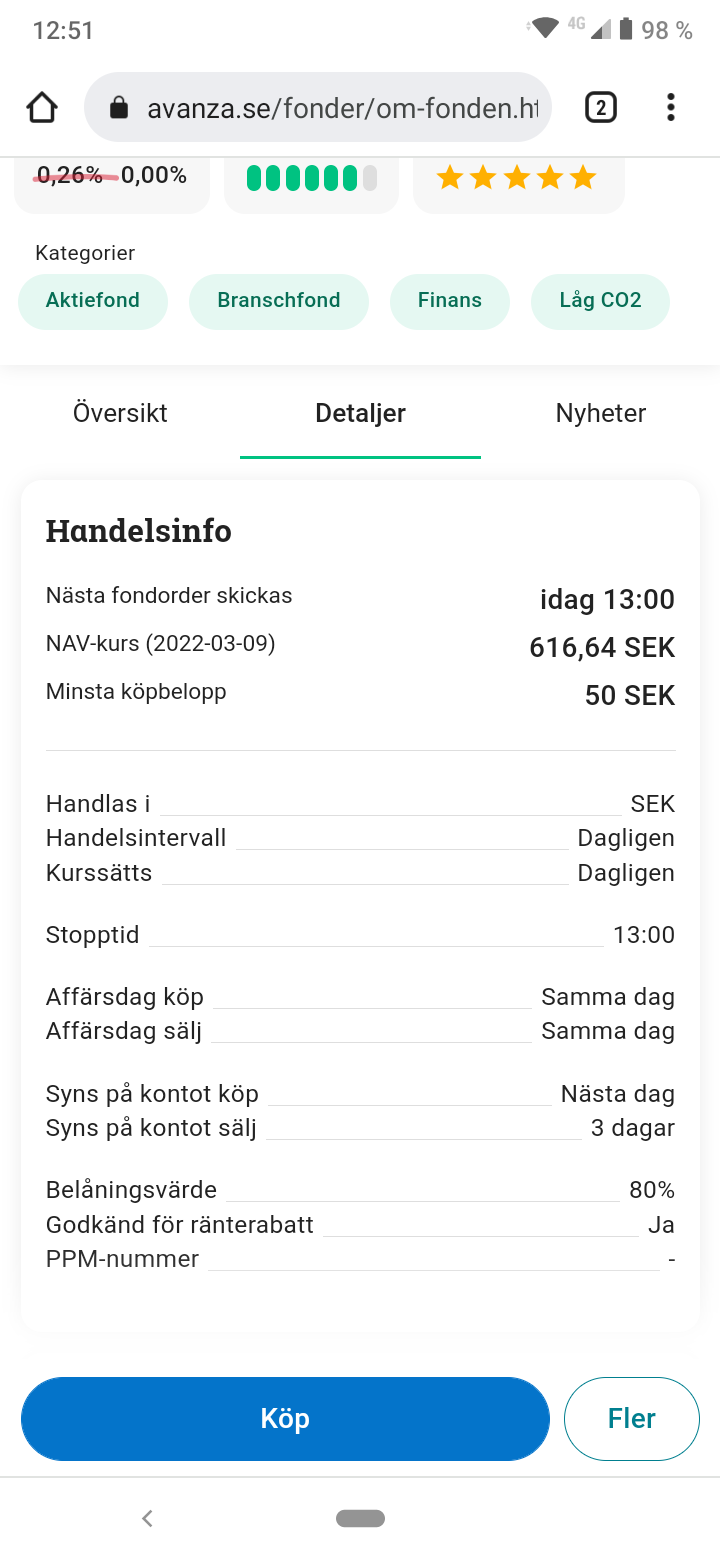Viewport: 720px width, 1560px height.
Task: Open the browser tab switcher
Action: click(x=600, y=107)
